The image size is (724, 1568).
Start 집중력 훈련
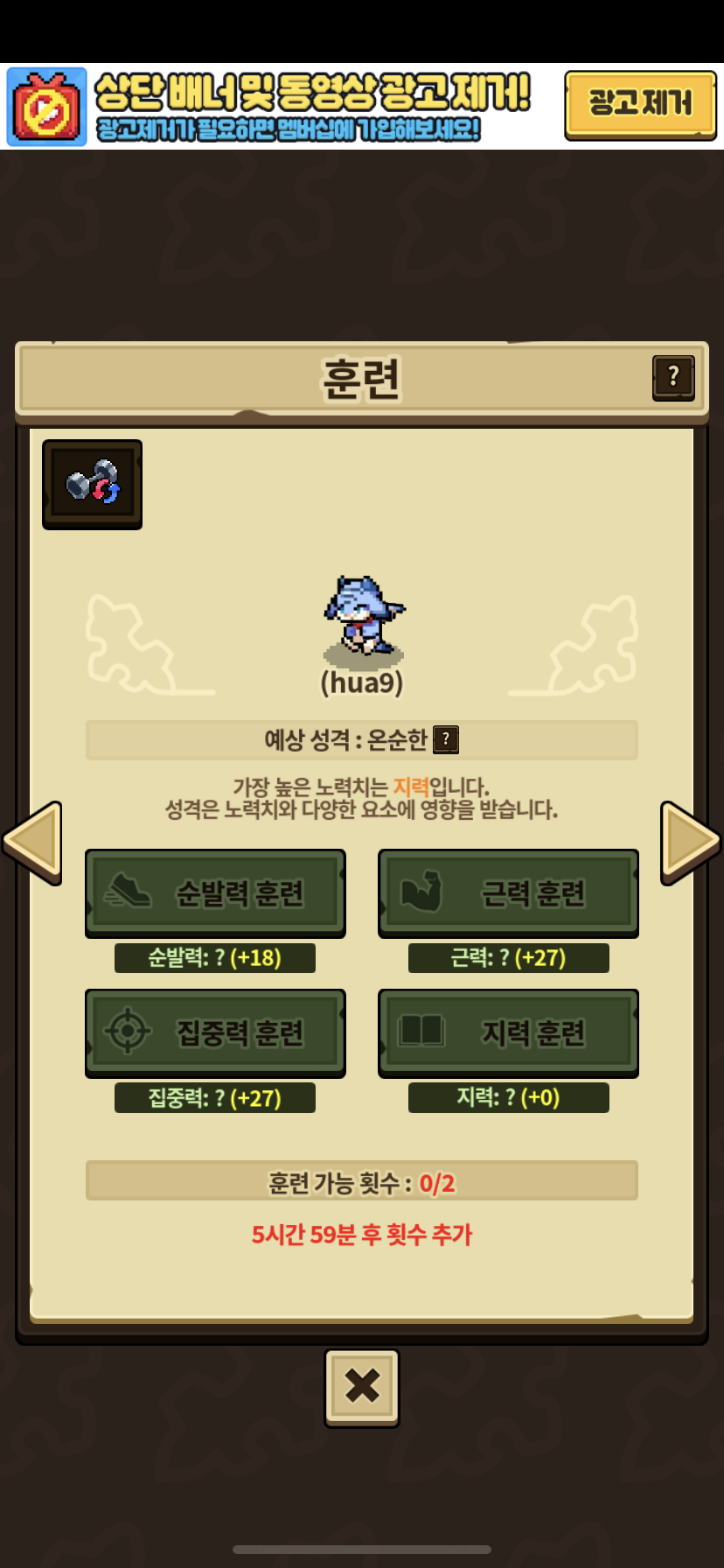pos(215,1033)
